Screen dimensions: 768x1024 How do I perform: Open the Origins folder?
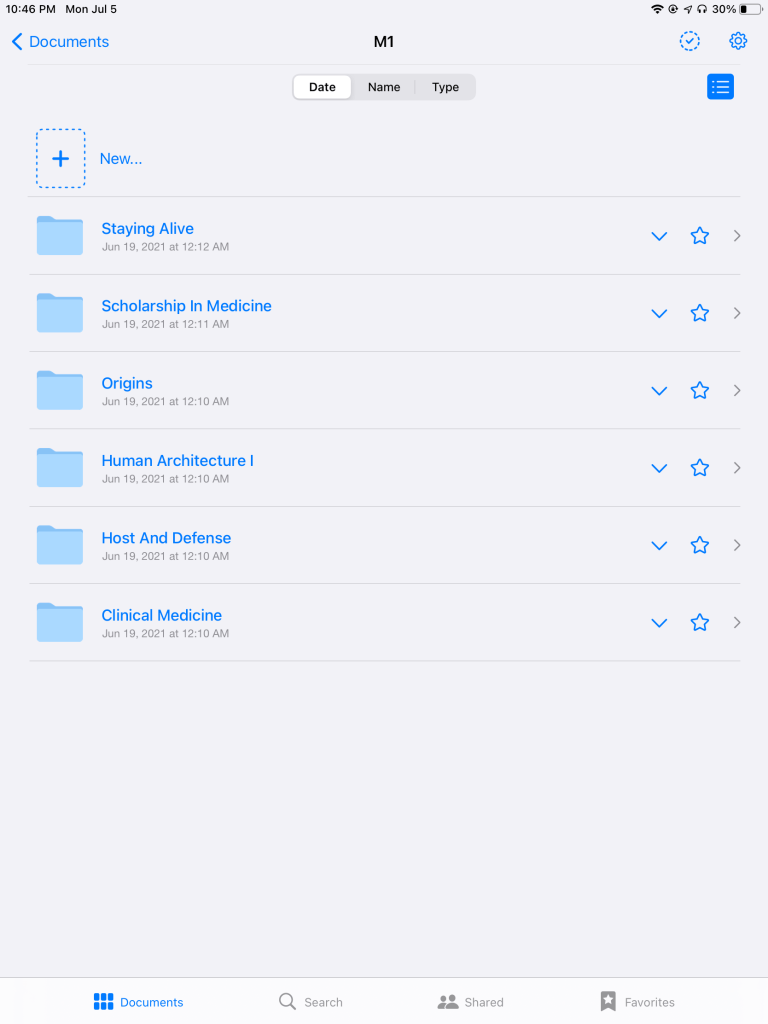[127, 383]
